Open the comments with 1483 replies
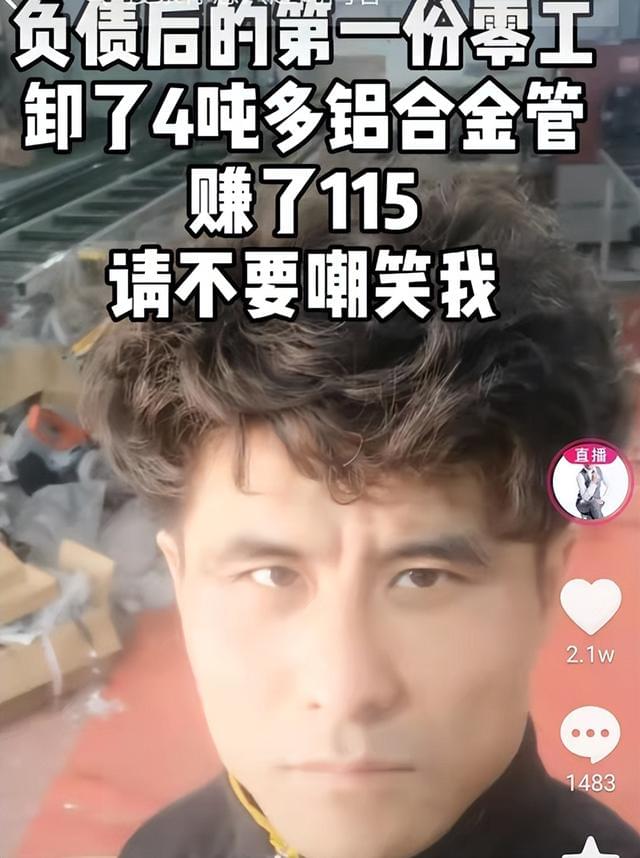Image resolution: width=640 pixels, height=858 pixels. pyautogui.click(x=590, y=734)
